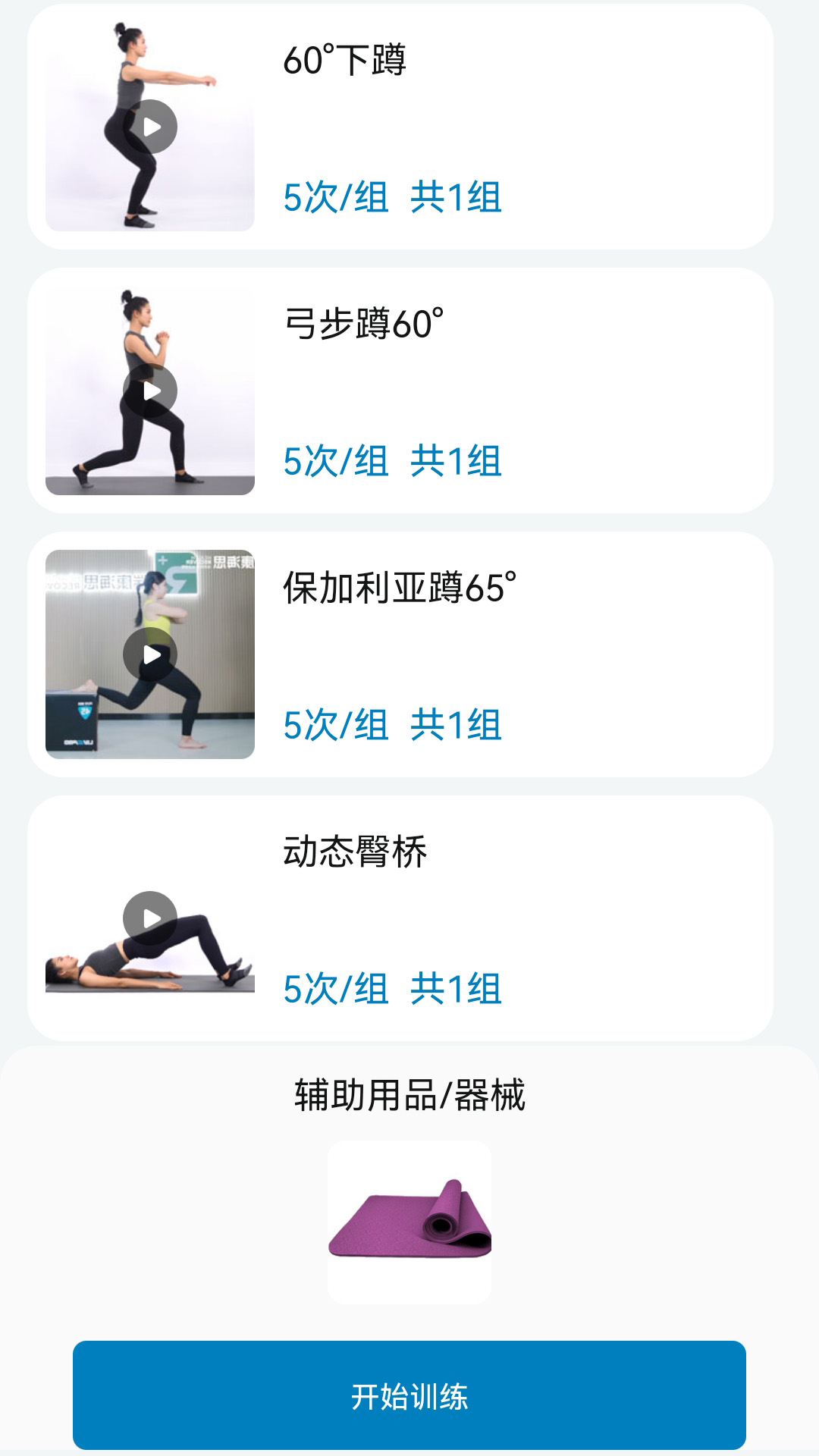
Task: View the purple yoga mat equipment
Action: click(409, 1221)
